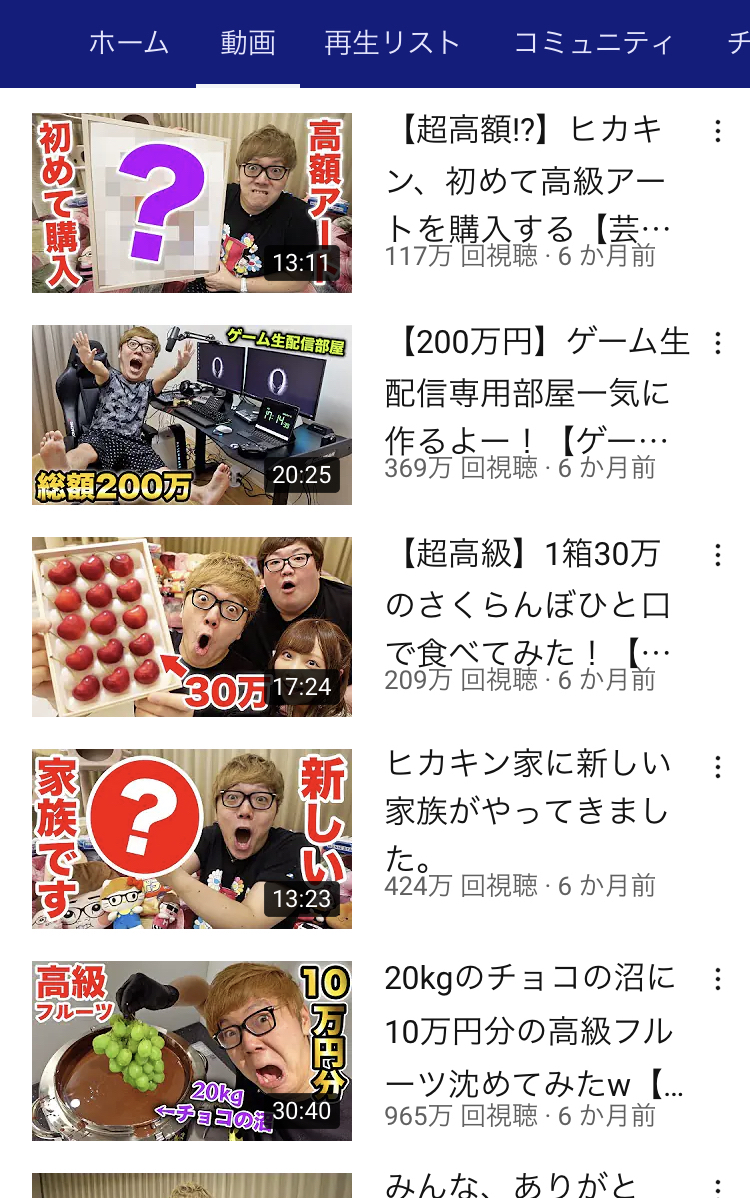Watch the 20kgのチョコの沼 video
The height and width of the screenshot is (1198, 750).
pyautogui.click(x=192, y=1051)
